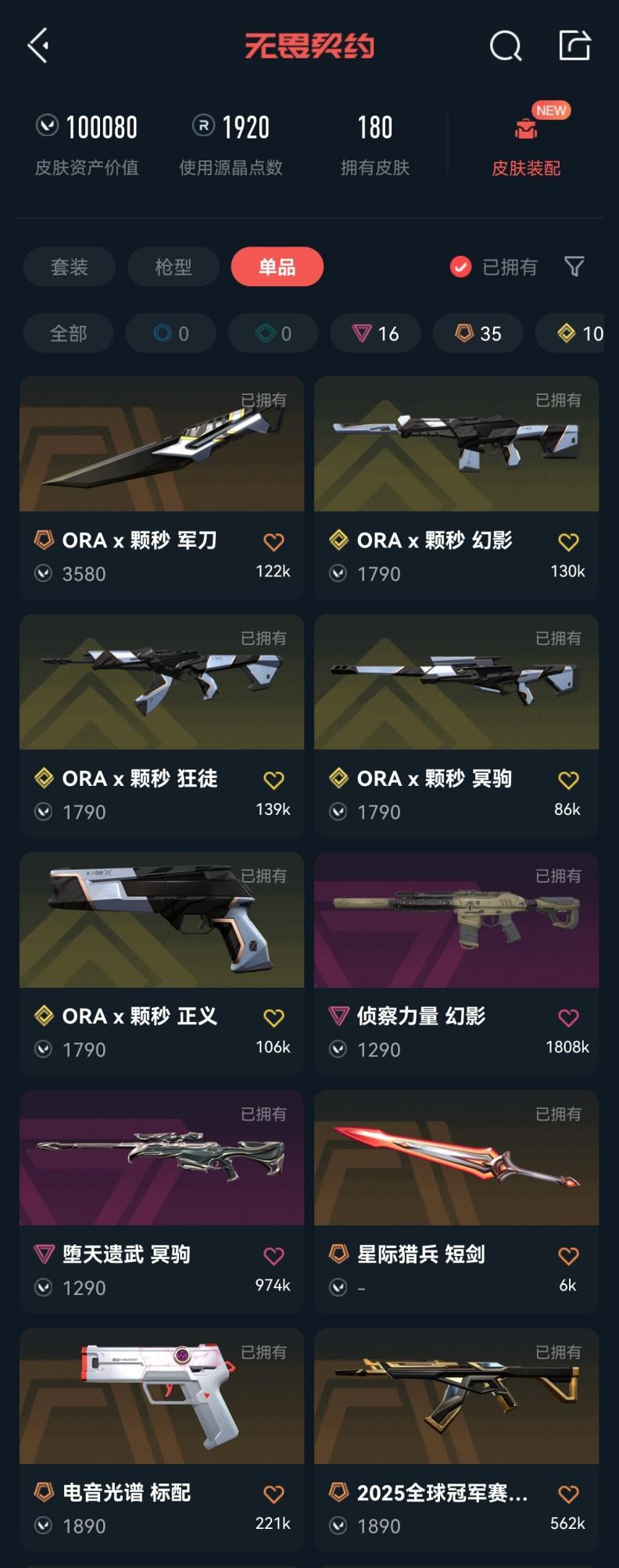Switch to the 套装 tab
The width and height of the screenshot is (619, 1568).
coord(70,267)
